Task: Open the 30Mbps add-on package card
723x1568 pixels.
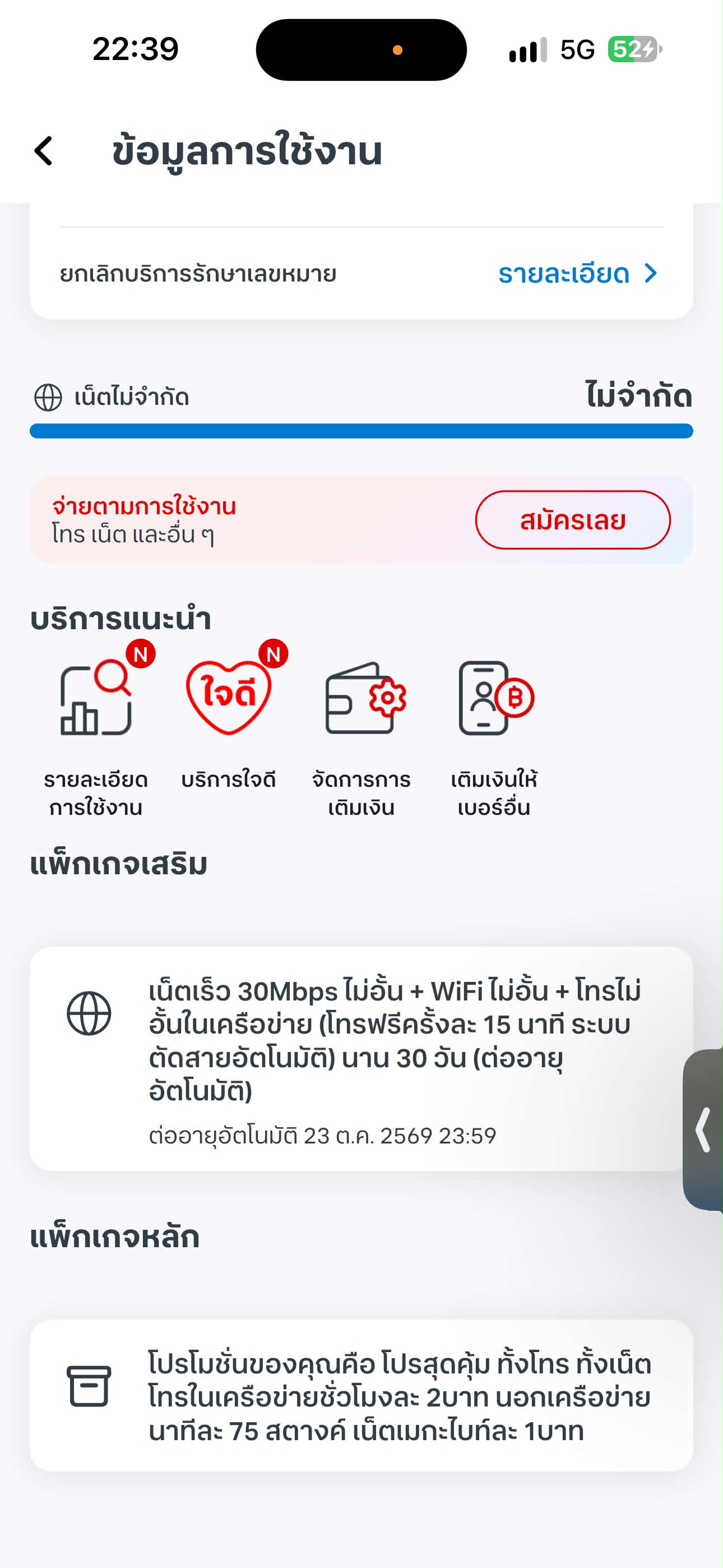Action: (x=361, y=1059)
